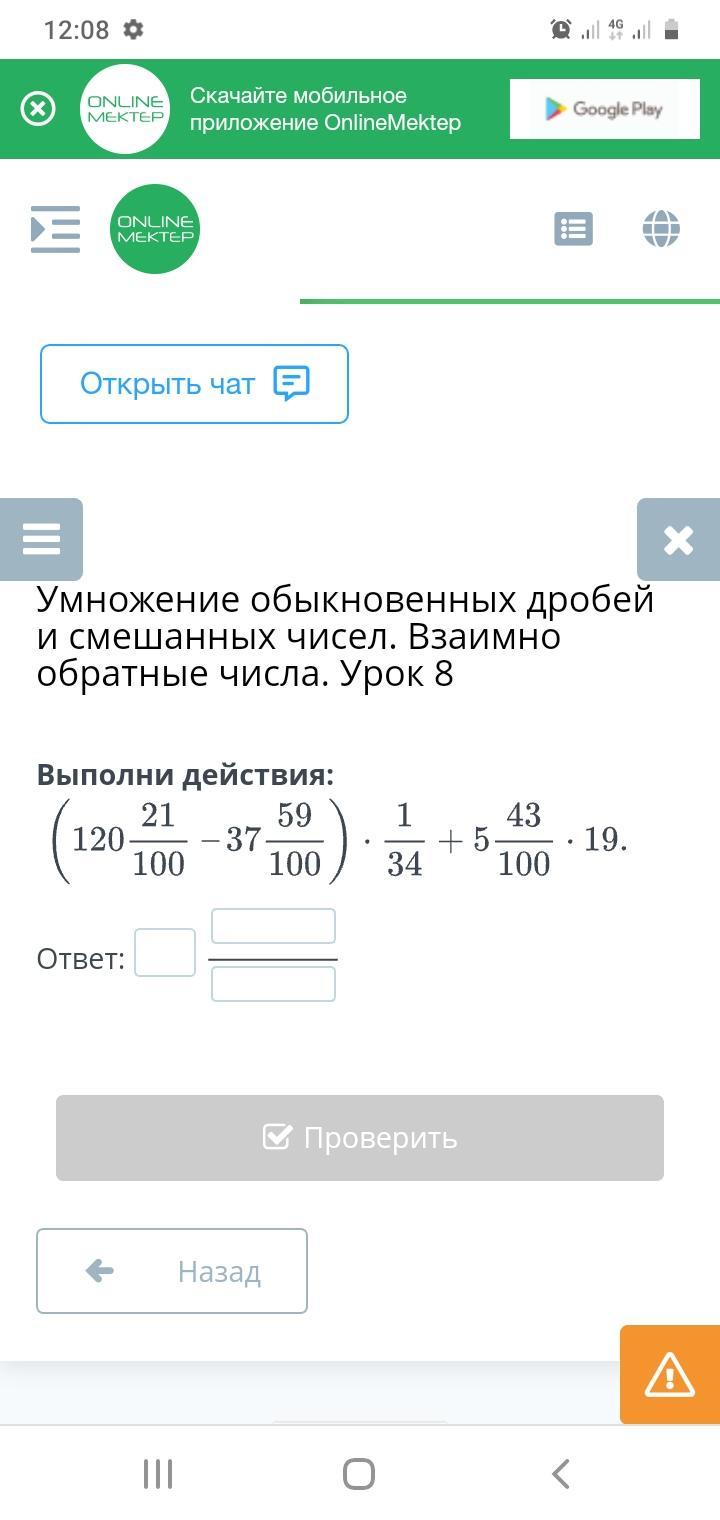This screenshot has height=1520, width=720.
Task: Select the numerator answer field
Action: (x=273, y=926)
